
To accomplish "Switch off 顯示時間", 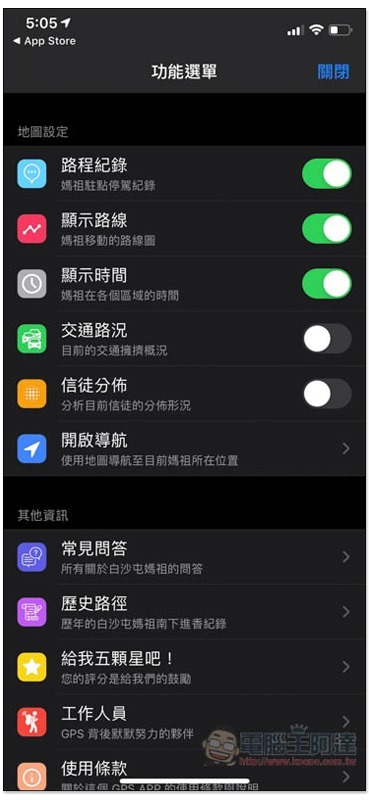I will click(327, 284).
